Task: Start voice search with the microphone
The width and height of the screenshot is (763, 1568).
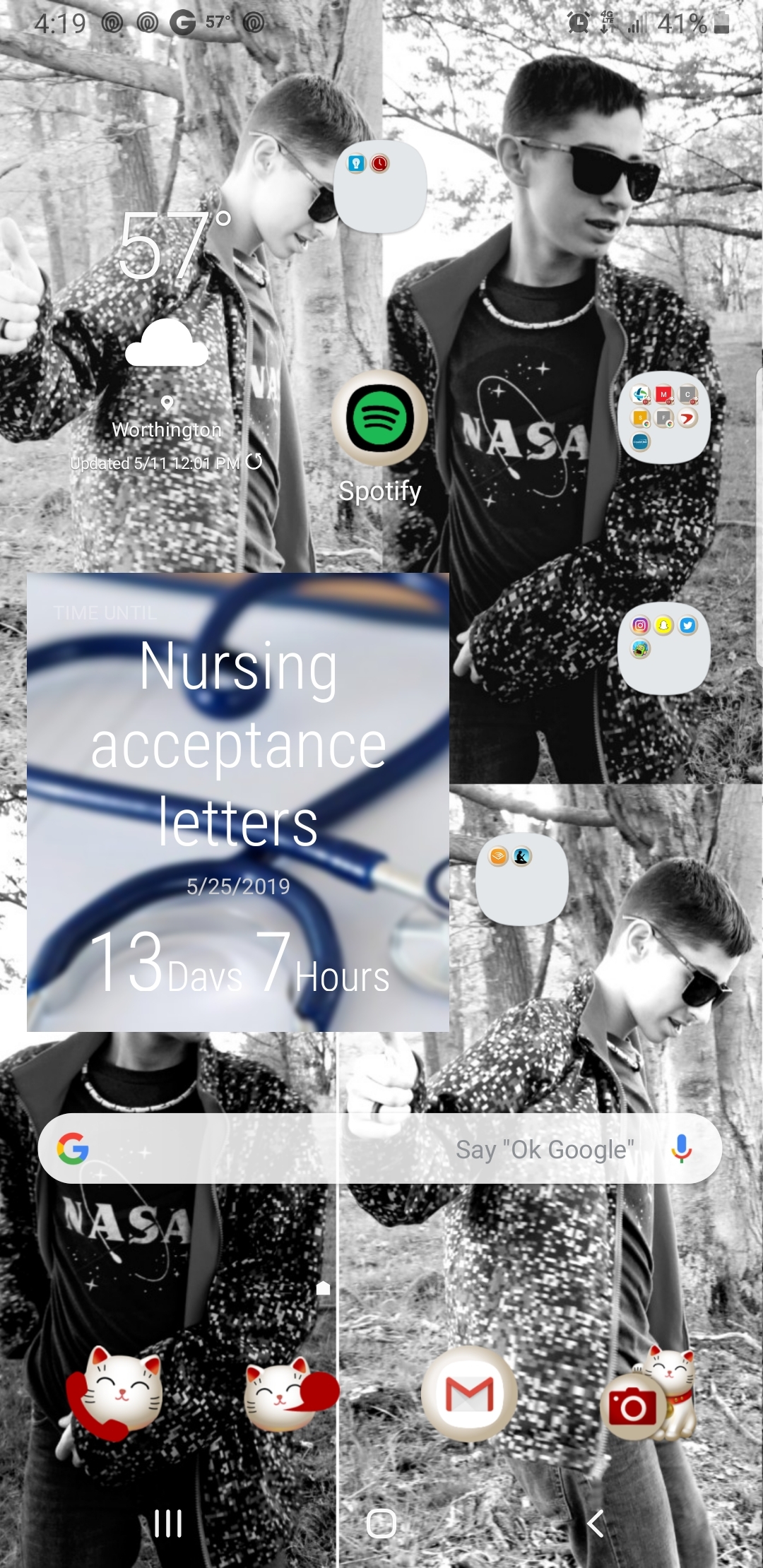Action: coord(681,1149)
